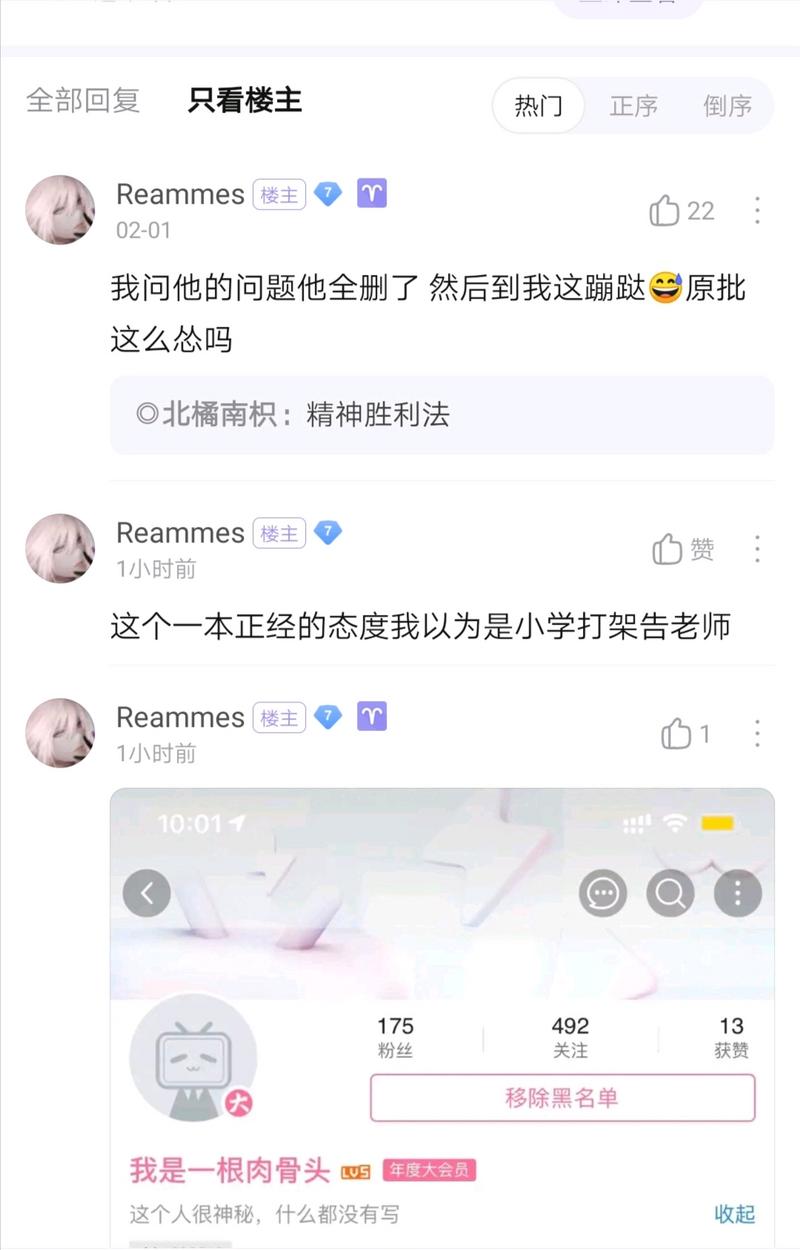Like the reply containing the screenshot

pyautogui.click(x=676, y=735)
